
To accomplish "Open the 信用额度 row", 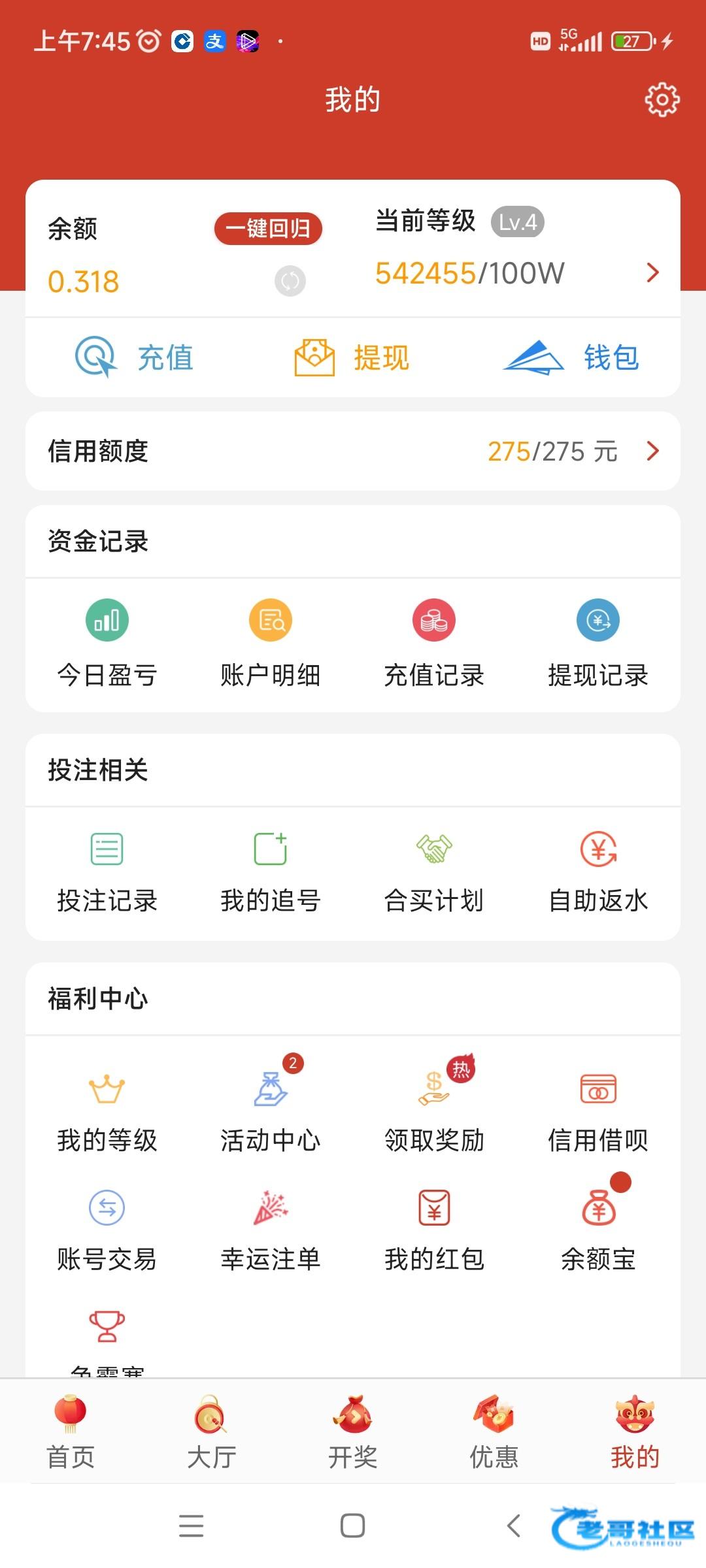I will (353, 451).
